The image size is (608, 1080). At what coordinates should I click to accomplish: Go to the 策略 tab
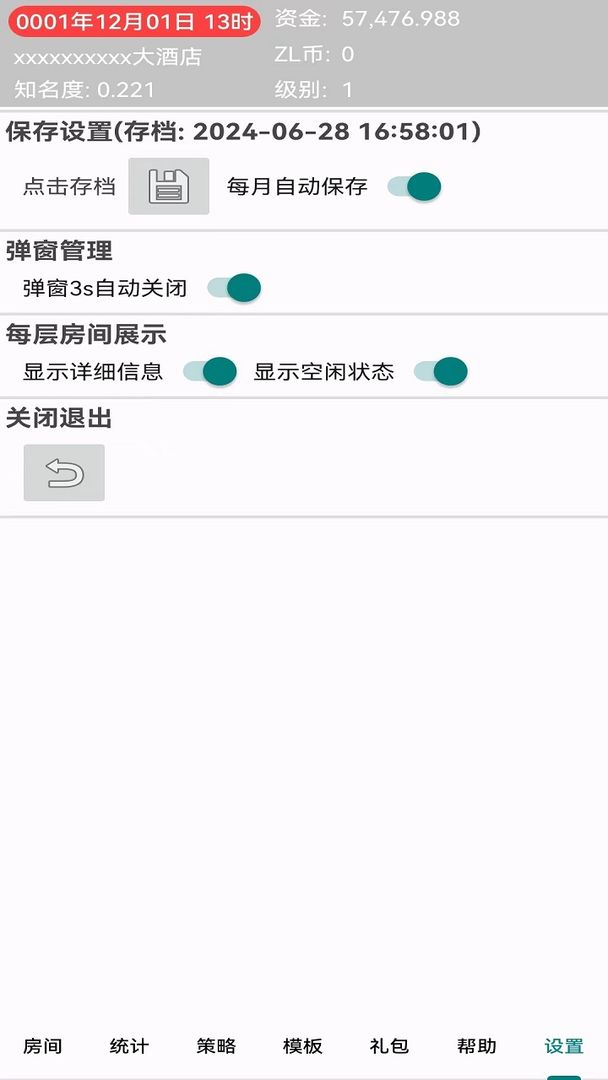[x=216, y=1046]
